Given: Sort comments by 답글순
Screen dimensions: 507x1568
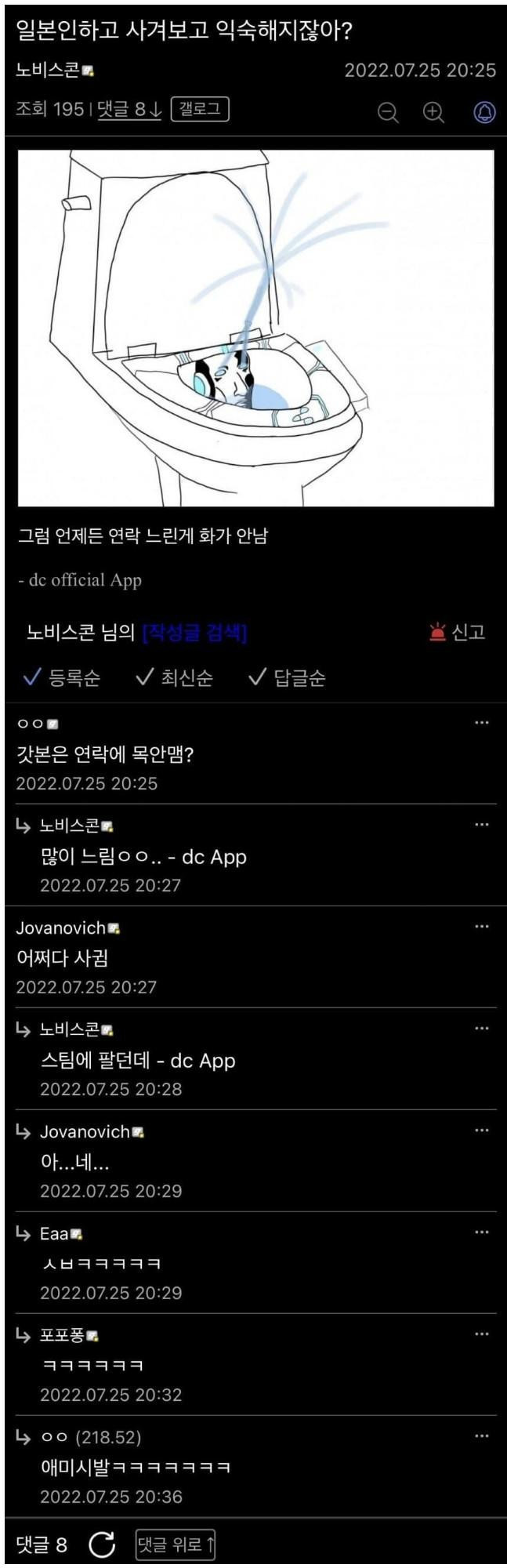Looking at the screenshot, I should [x=287, y=677].
